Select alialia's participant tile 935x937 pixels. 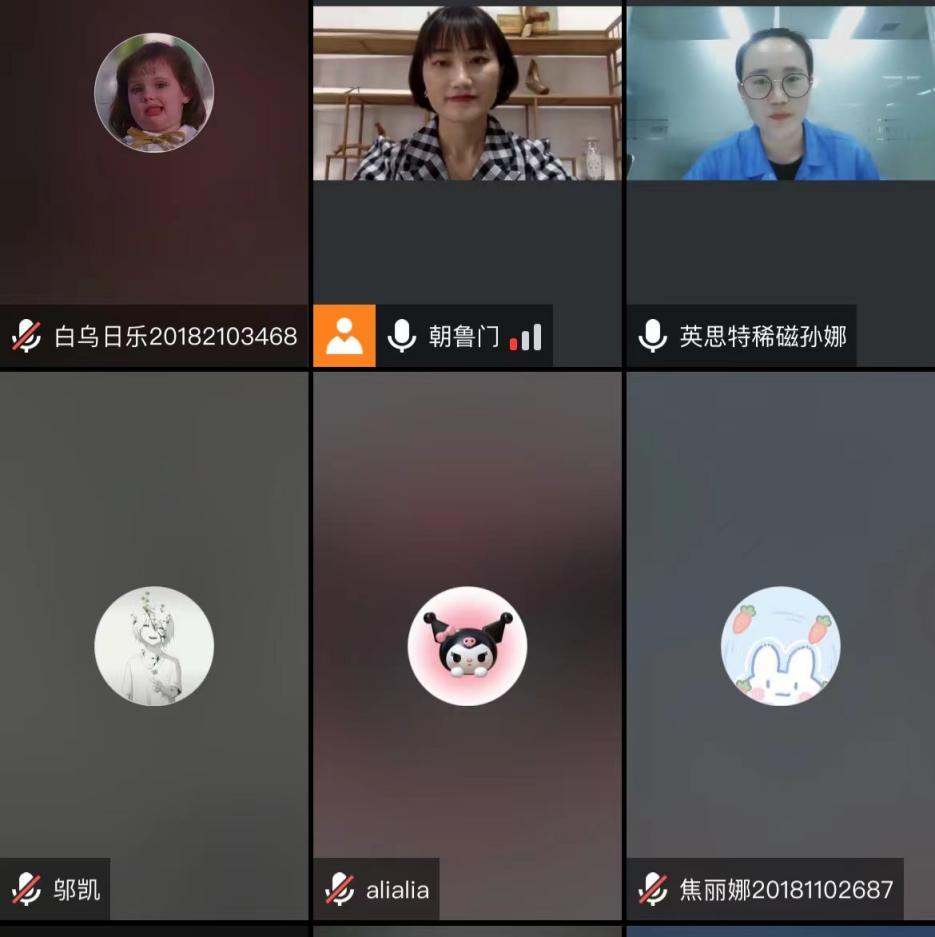(x=467, y=645)
